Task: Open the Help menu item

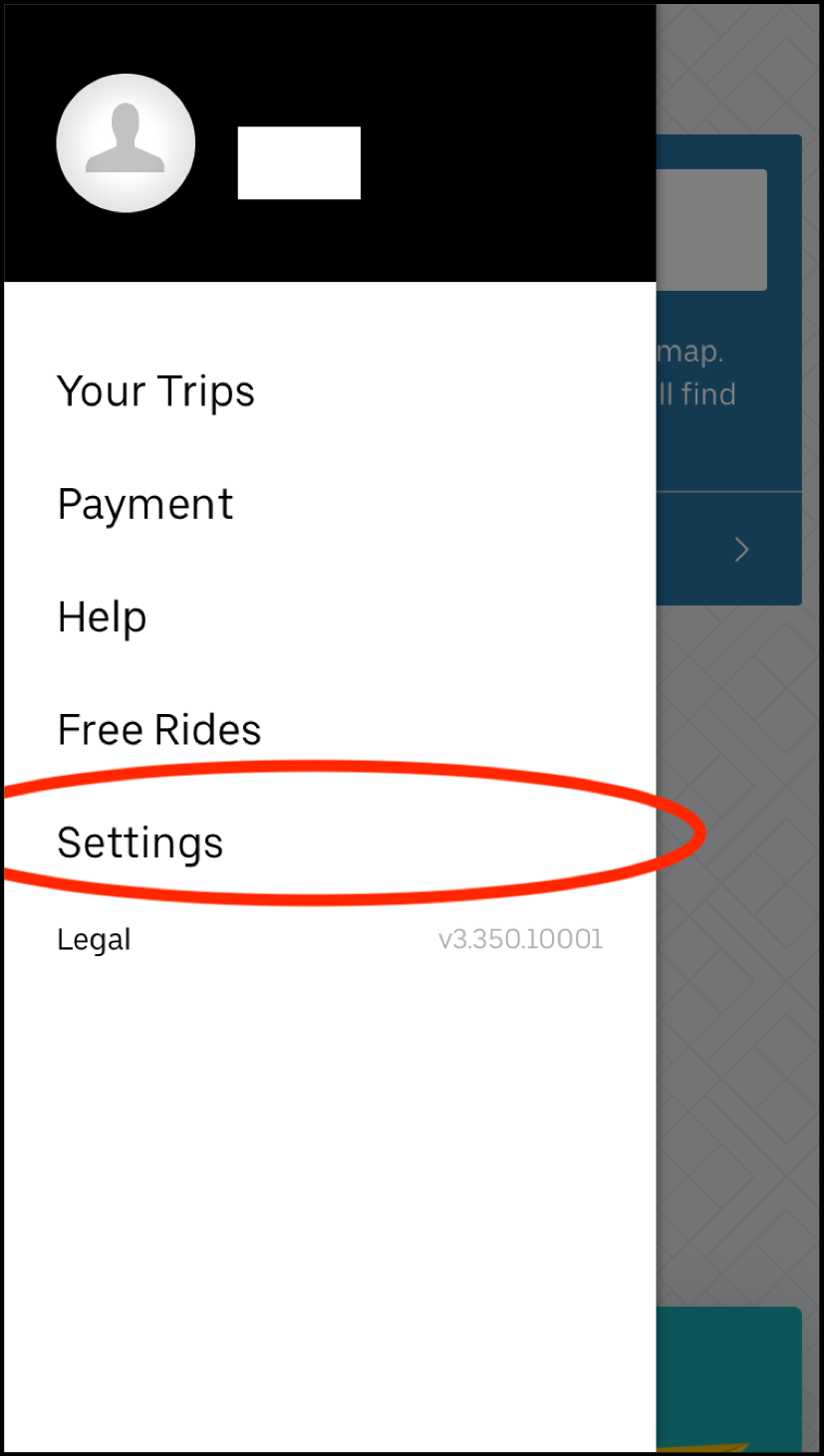Action: (x=103, y=617)
